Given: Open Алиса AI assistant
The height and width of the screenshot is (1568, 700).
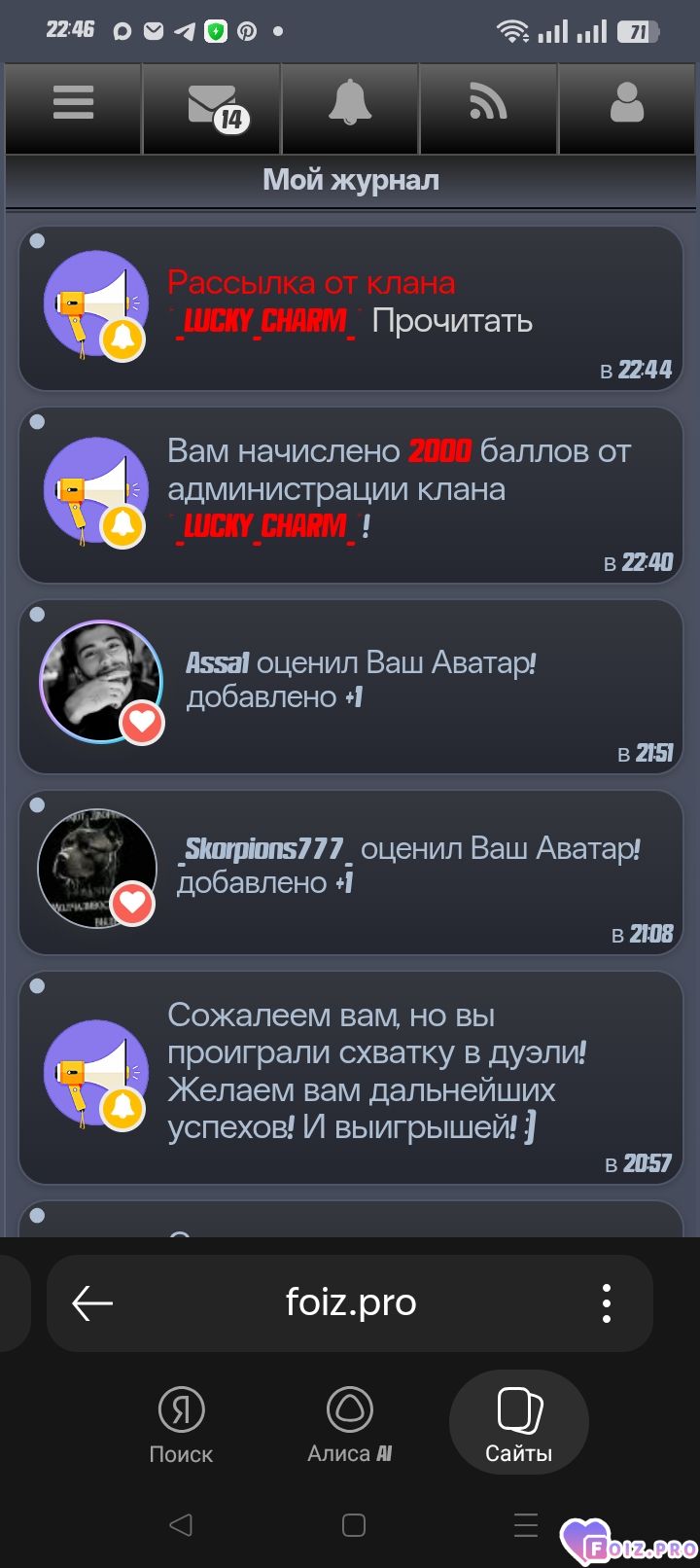Looking at the screenshot, I should (x=350, y=1425).
